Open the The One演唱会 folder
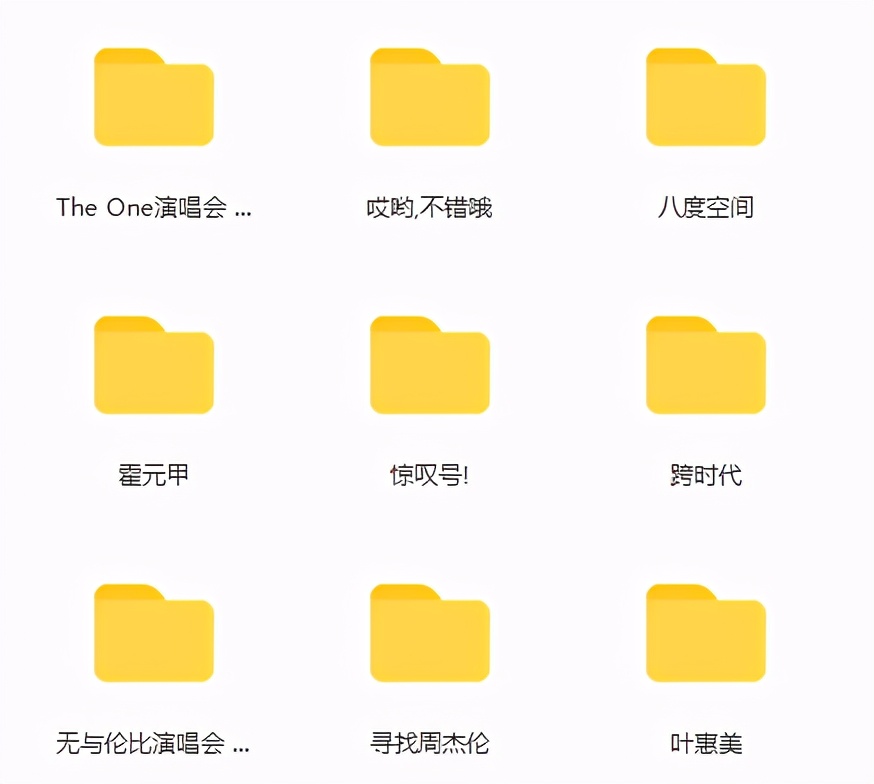Image resolution: width=874 pixels, height=784 pixels. pos(154,97)
